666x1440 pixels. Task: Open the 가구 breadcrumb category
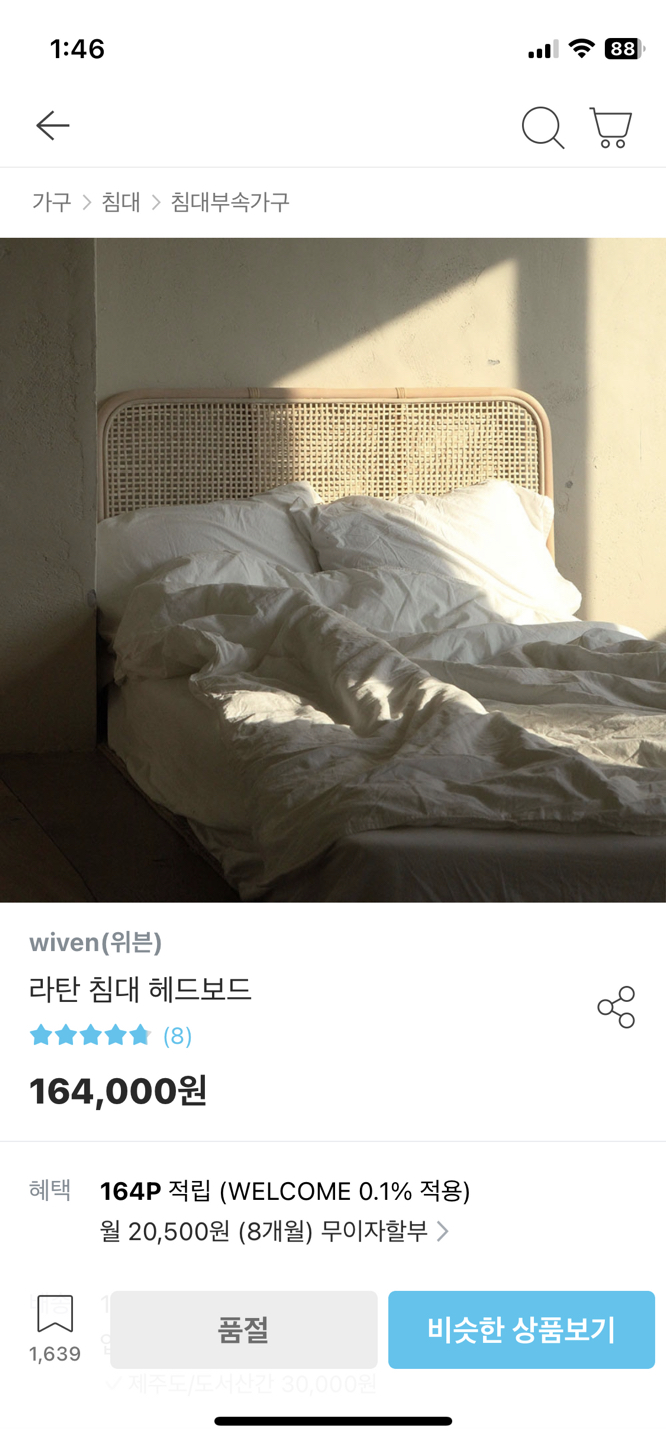point(51,202)
